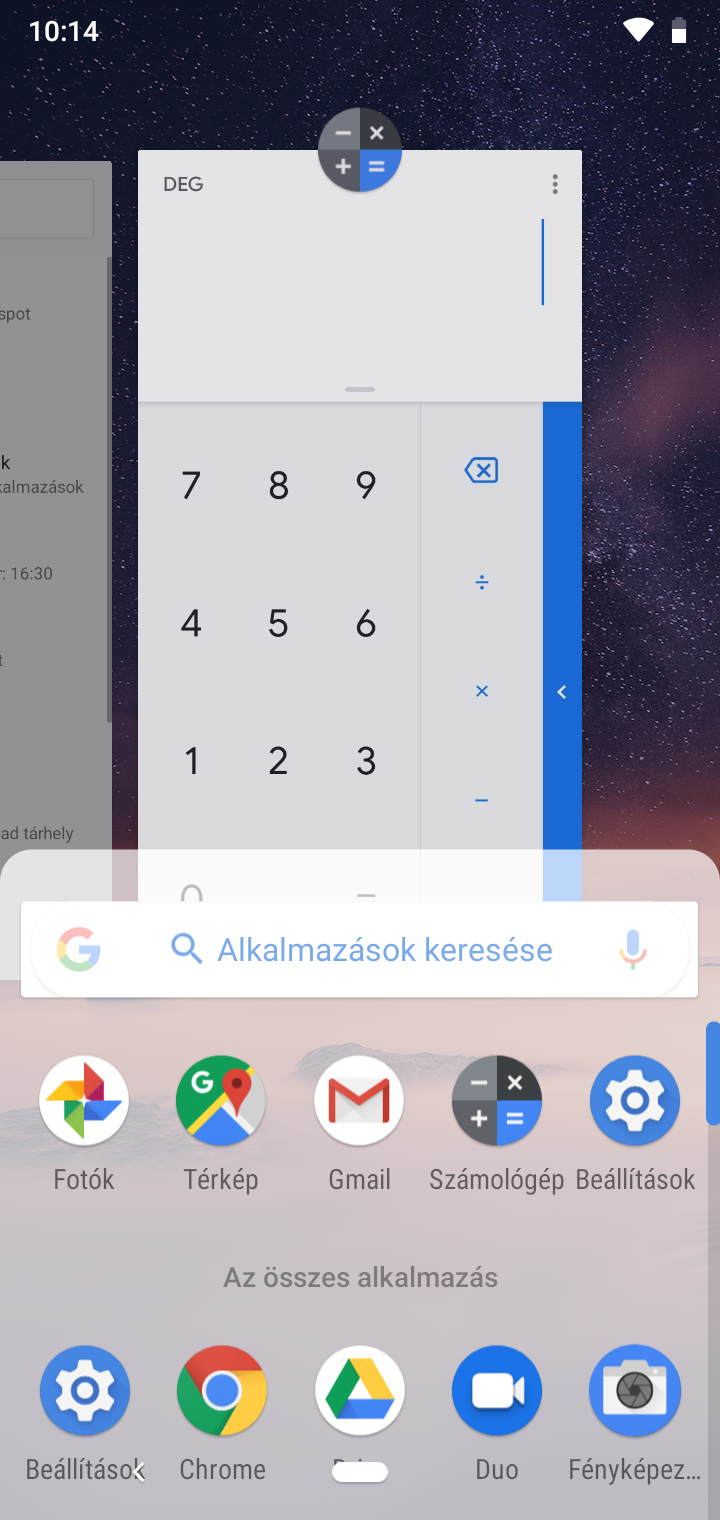Image resolution: width=720 pixels, height=1520 pixels.
Task: Open Számológép in the suggested apps row
Action: click(x=497, y=1101)
